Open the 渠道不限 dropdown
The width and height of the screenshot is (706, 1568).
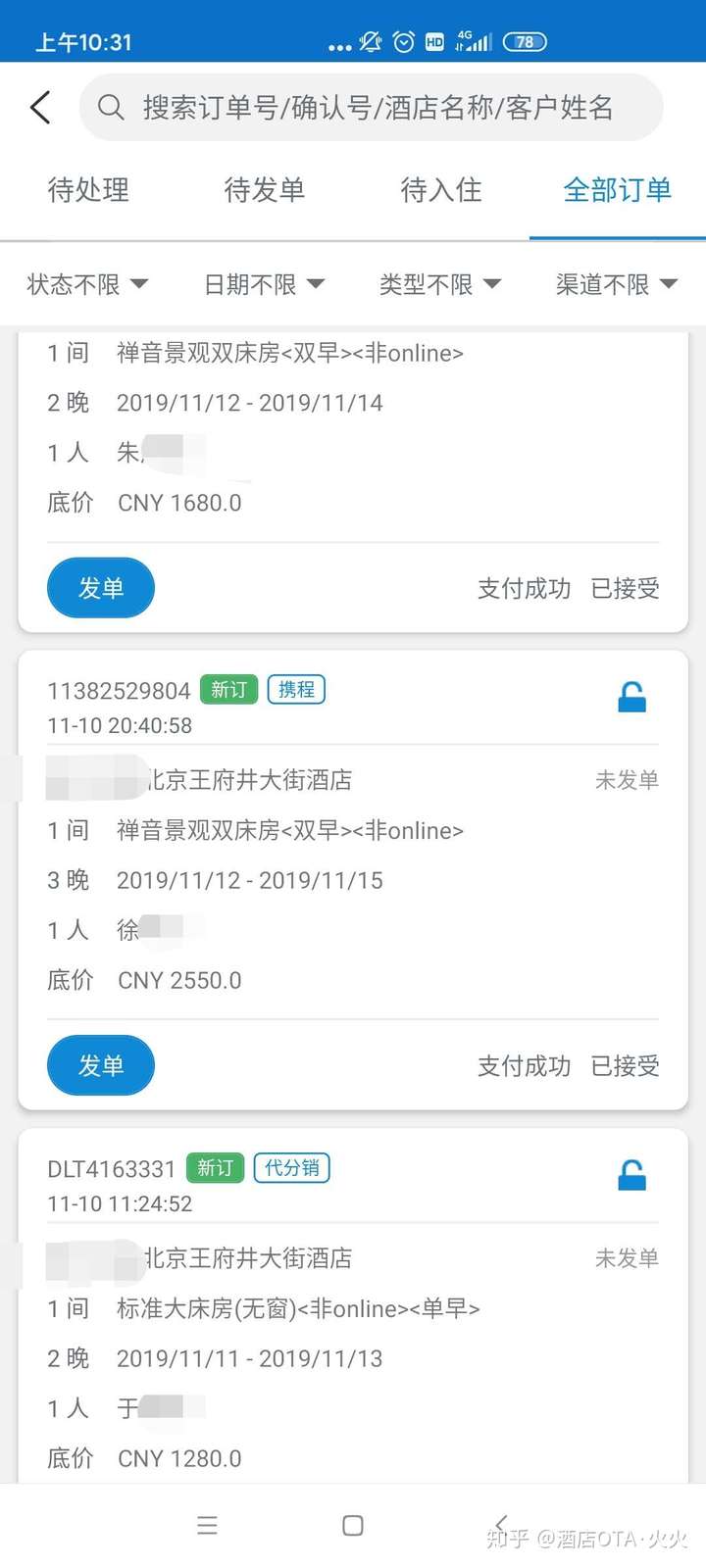coord(617,284)
